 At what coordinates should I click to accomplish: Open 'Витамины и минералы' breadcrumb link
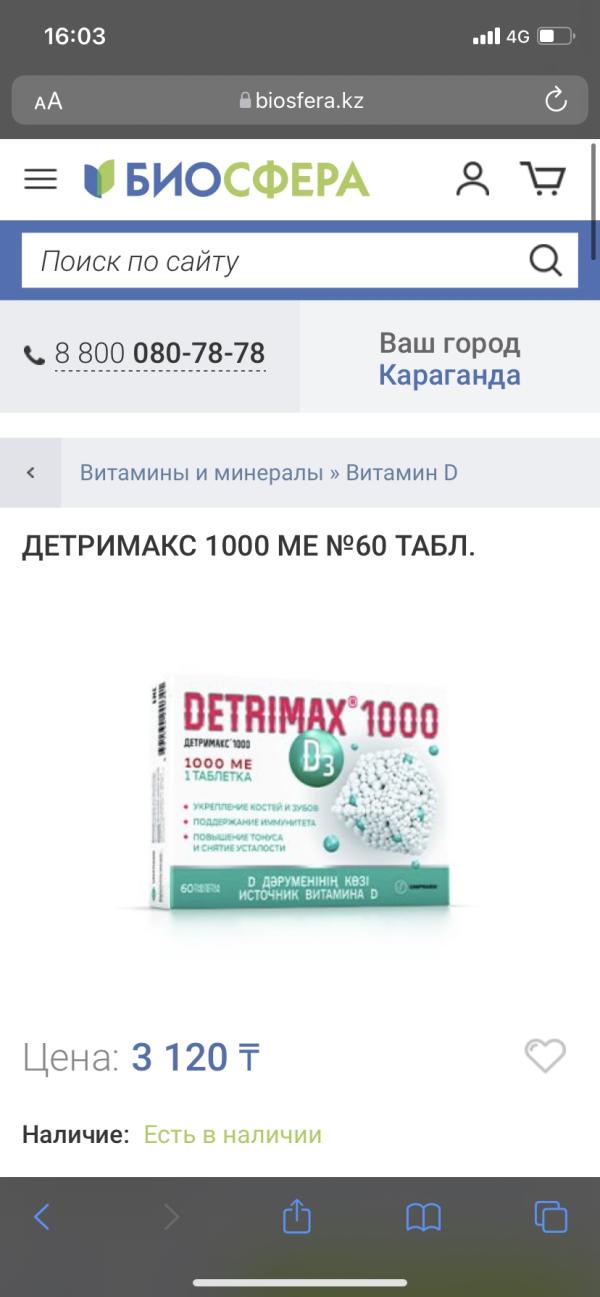[202, 473]
